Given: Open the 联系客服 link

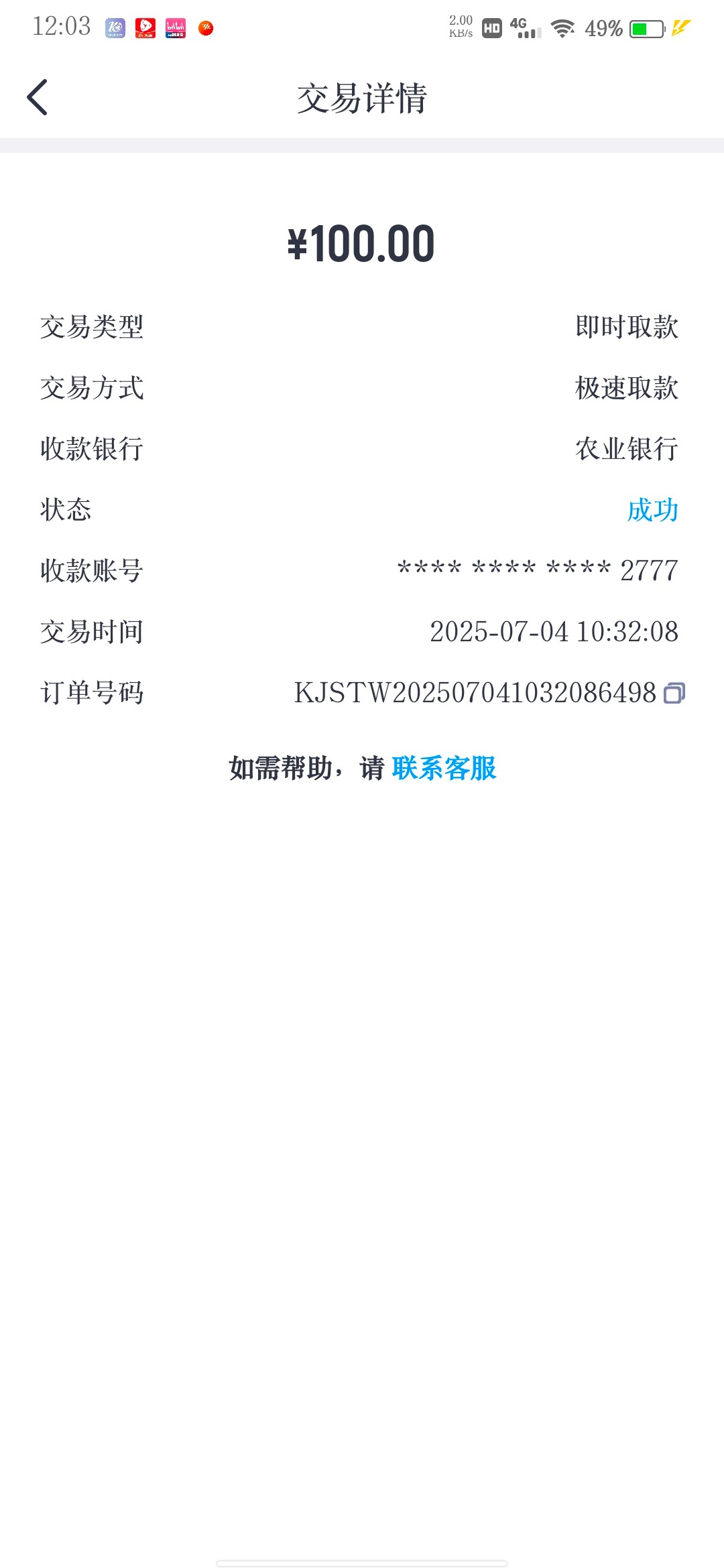Looking at the screenshot, I should pyautogui.click(x=444, y=769).
